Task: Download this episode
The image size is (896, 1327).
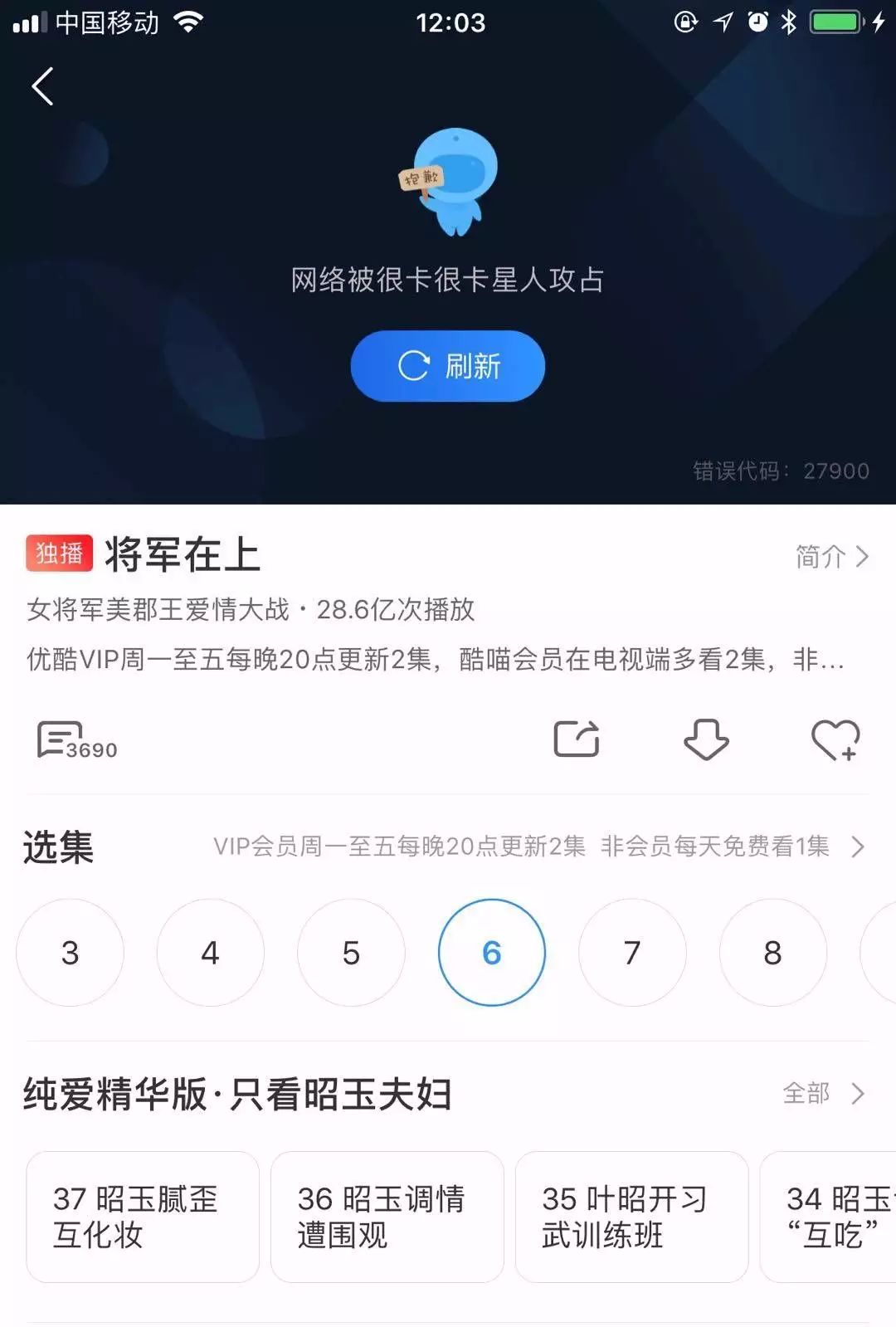Action: coord(706,739)
